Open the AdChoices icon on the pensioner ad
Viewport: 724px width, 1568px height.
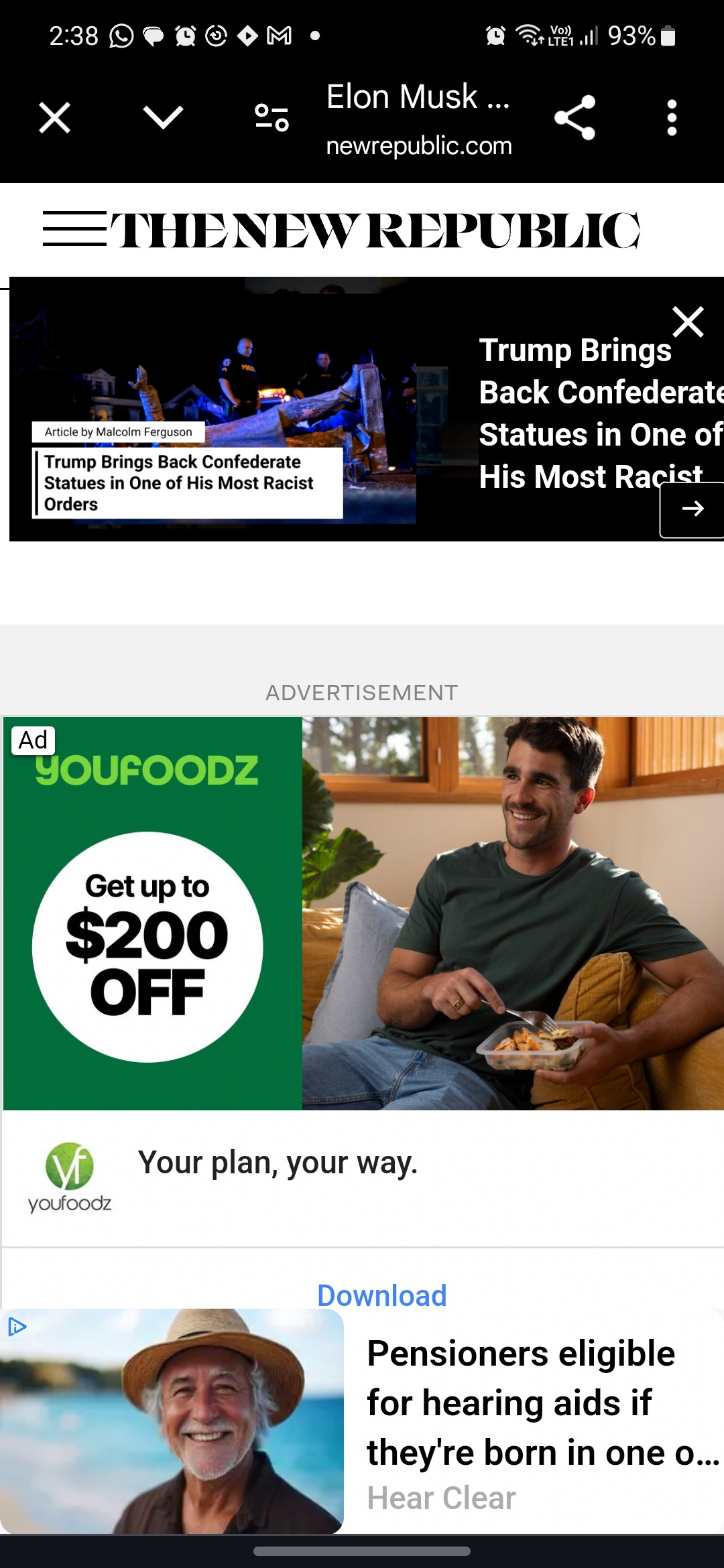coord(17,1327)
